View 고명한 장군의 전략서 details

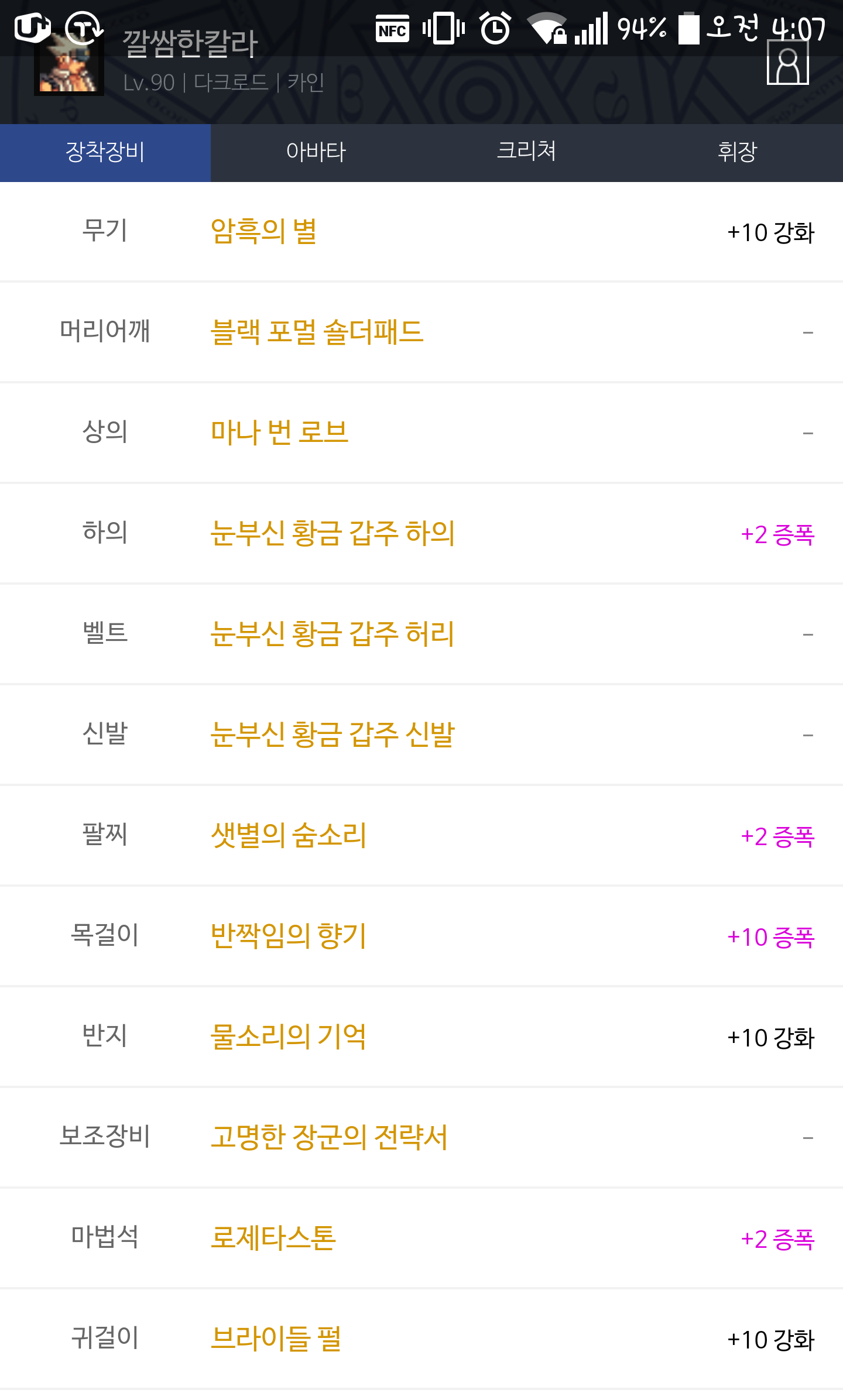[x=328, y=1138]
